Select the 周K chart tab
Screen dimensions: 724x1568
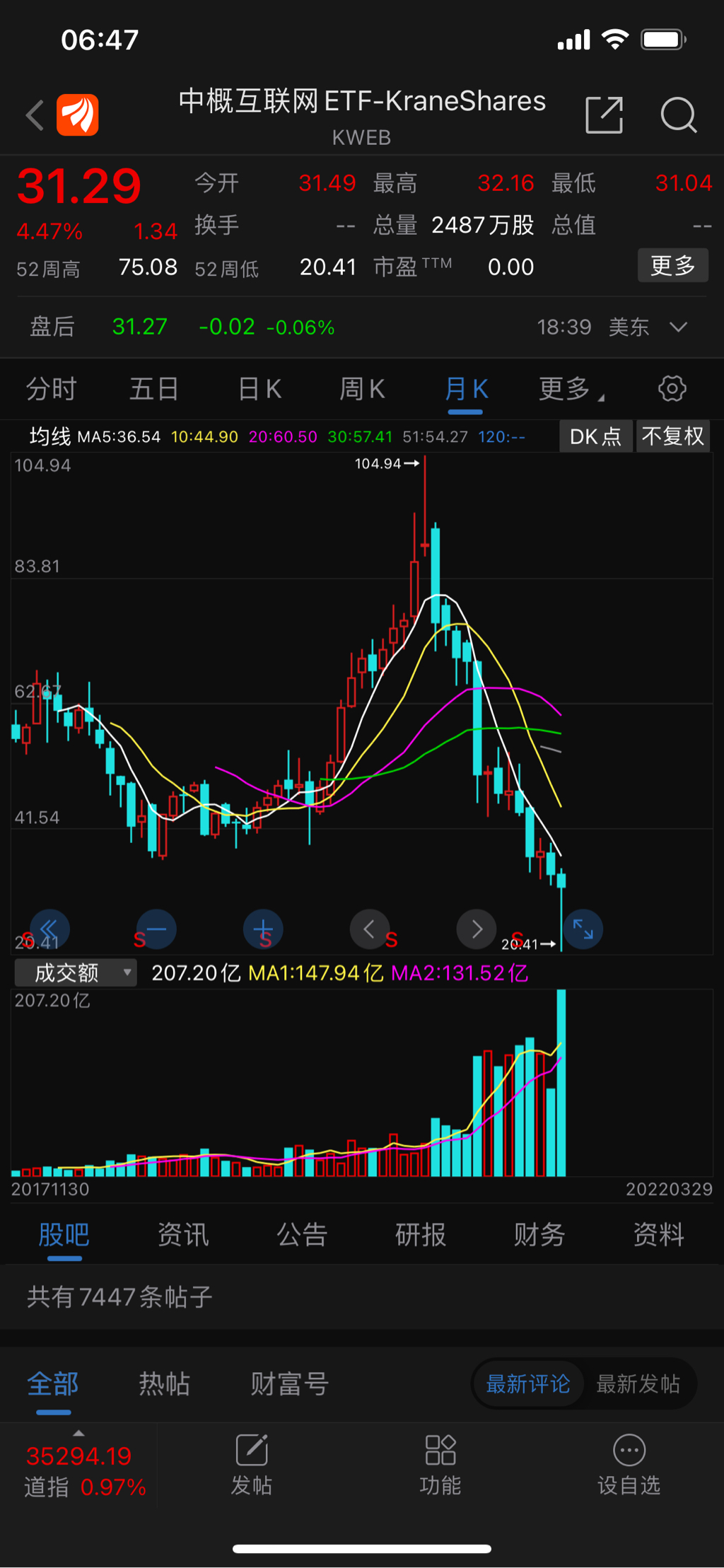362,389
